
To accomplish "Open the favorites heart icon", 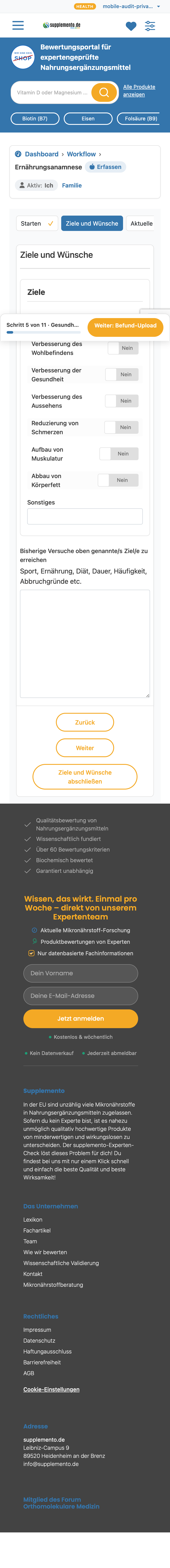I will tap(131, 26).
